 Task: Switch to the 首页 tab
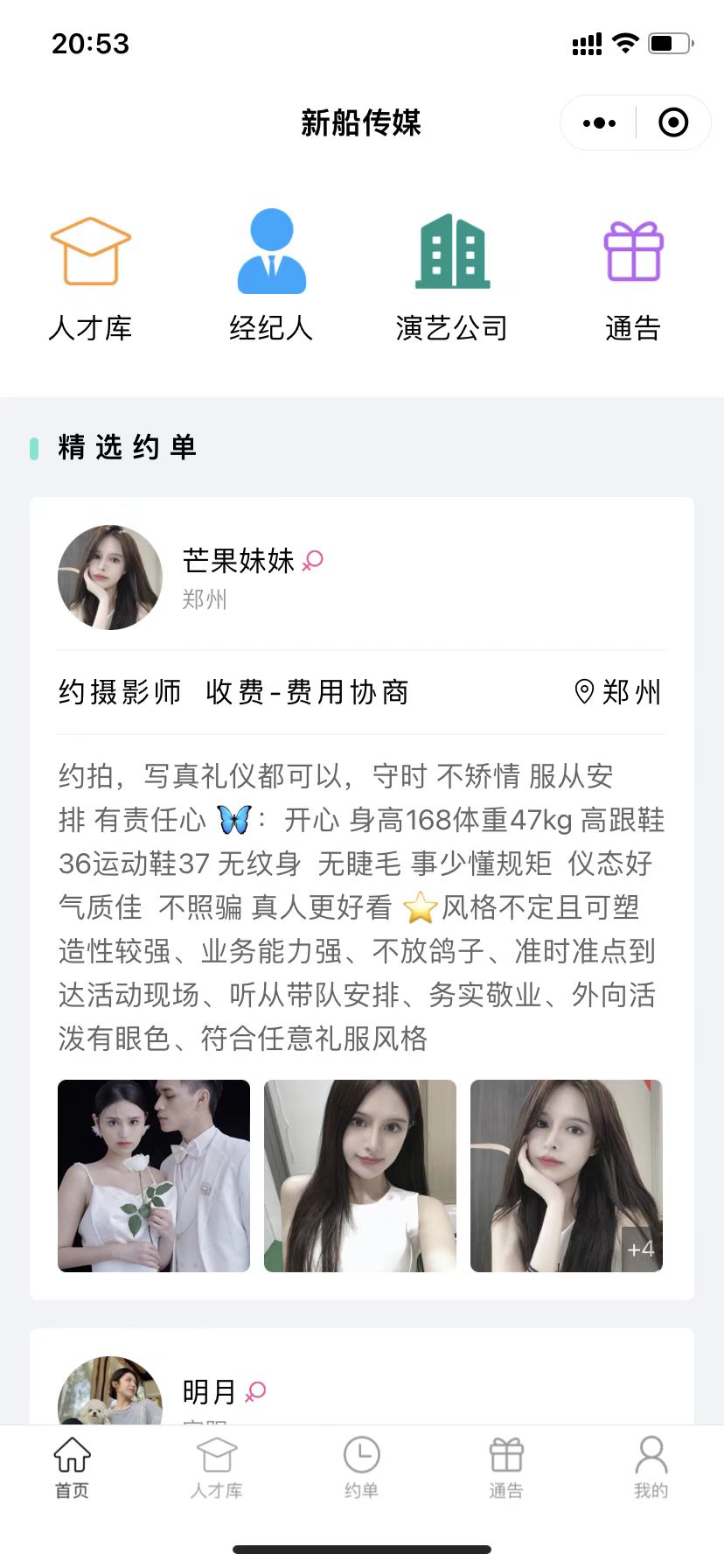point(72,1467)
